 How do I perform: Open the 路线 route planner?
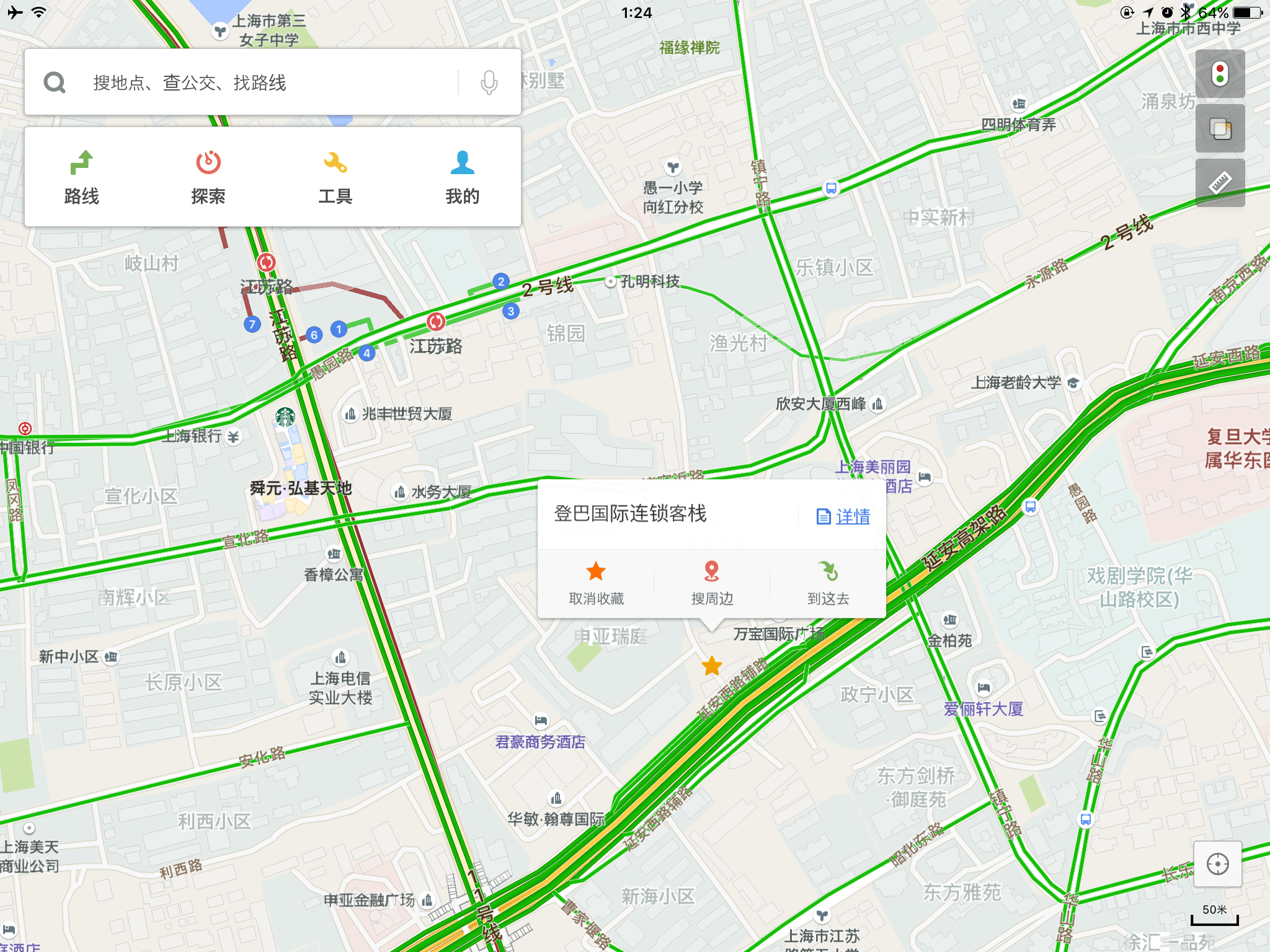coord(81,177)
